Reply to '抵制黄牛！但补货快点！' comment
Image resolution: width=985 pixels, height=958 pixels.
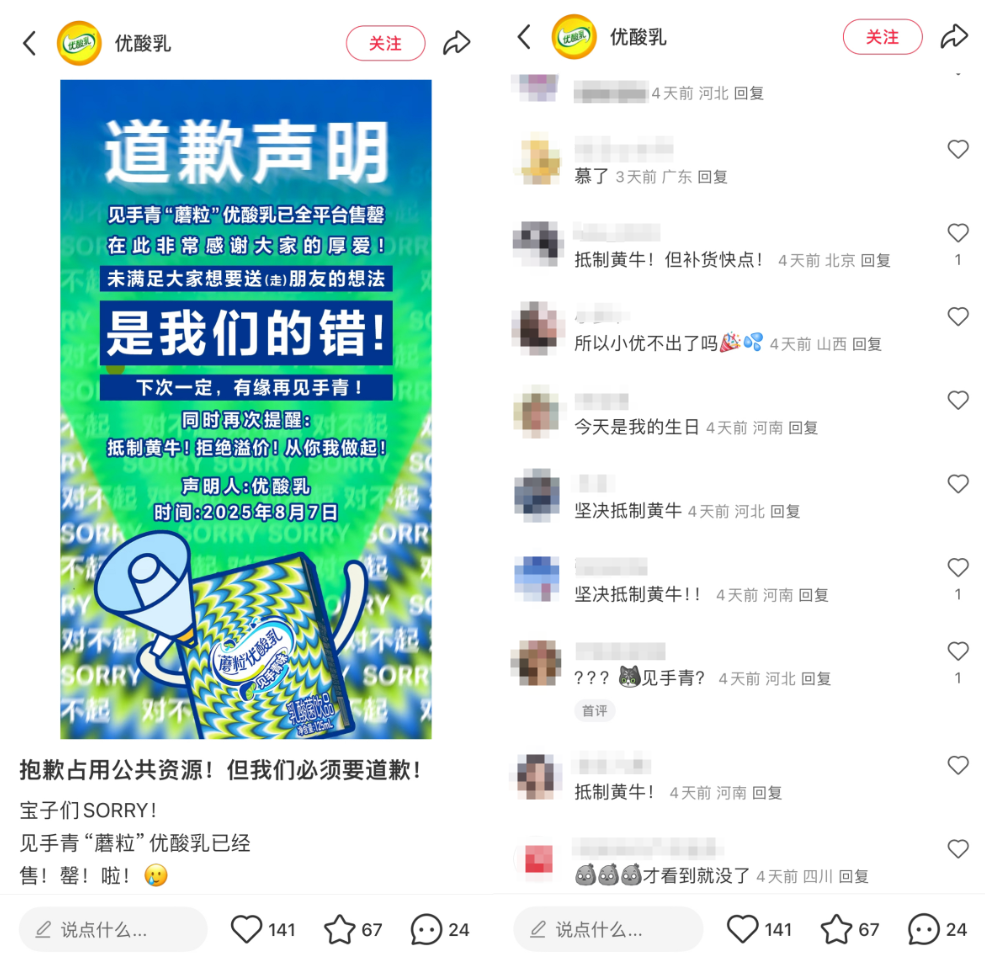tap(875, 261)
